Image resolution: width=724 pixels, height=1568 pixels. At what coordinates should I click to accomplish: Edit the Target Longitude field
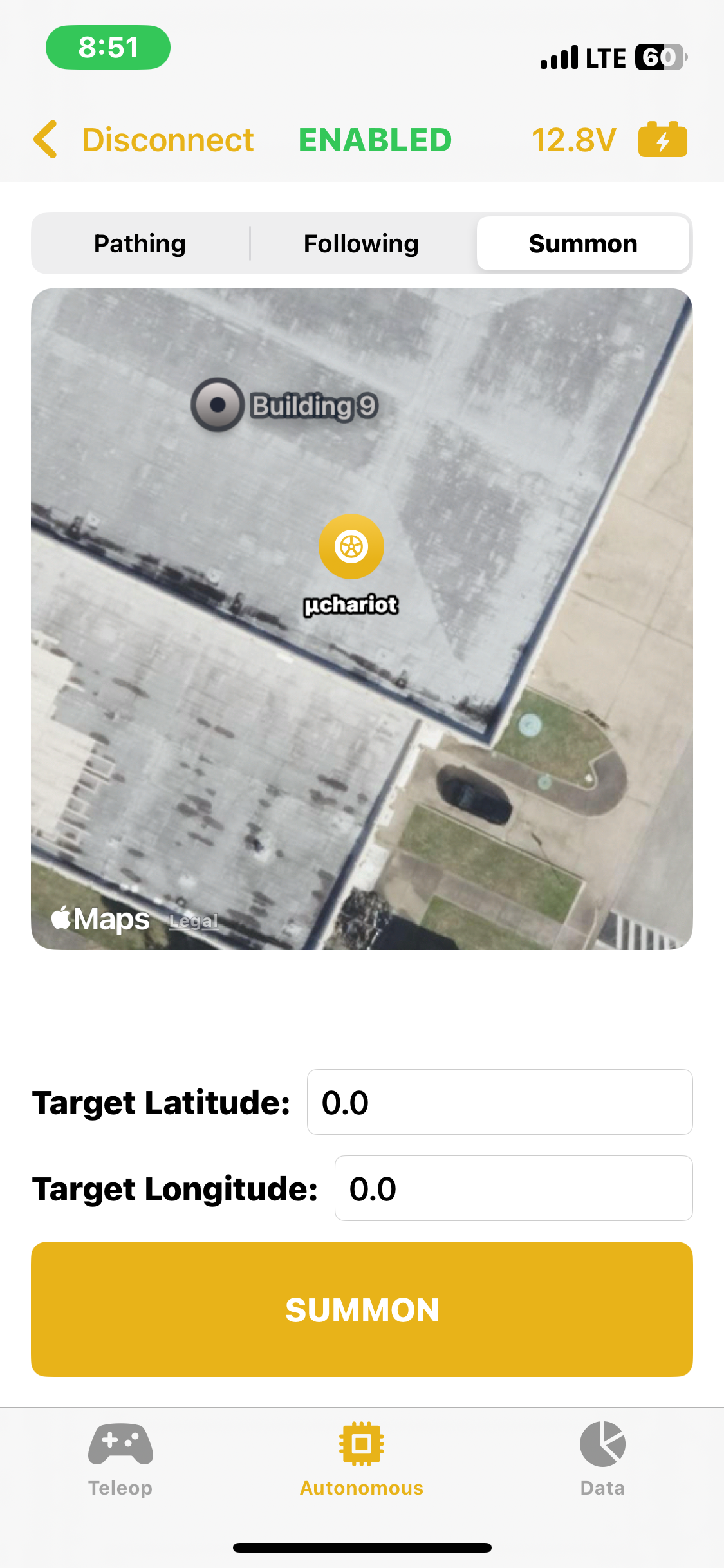(x=513, y=1188)
